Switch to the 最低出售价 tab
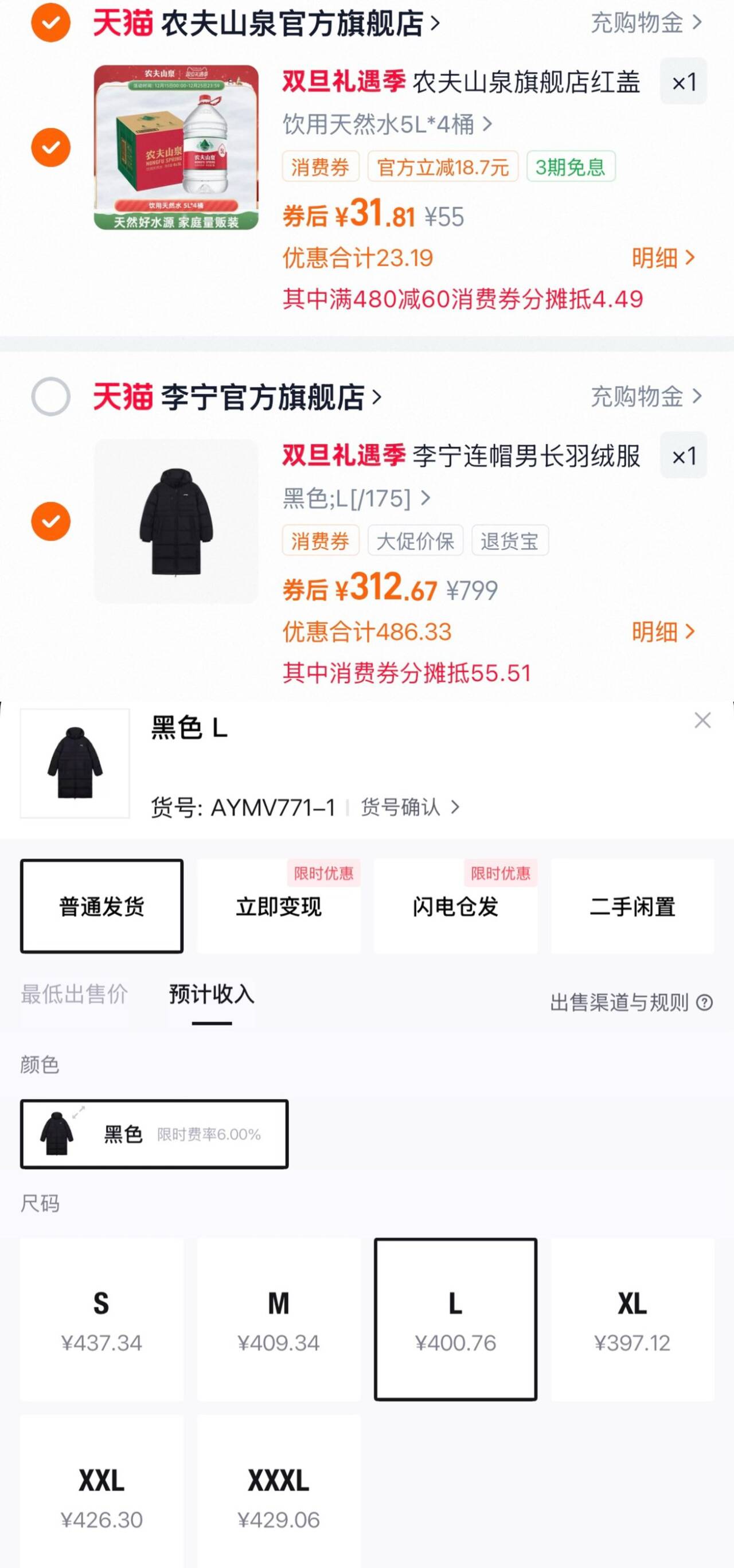This screenshot has width=734, height=1568. [x=74, y=994]
